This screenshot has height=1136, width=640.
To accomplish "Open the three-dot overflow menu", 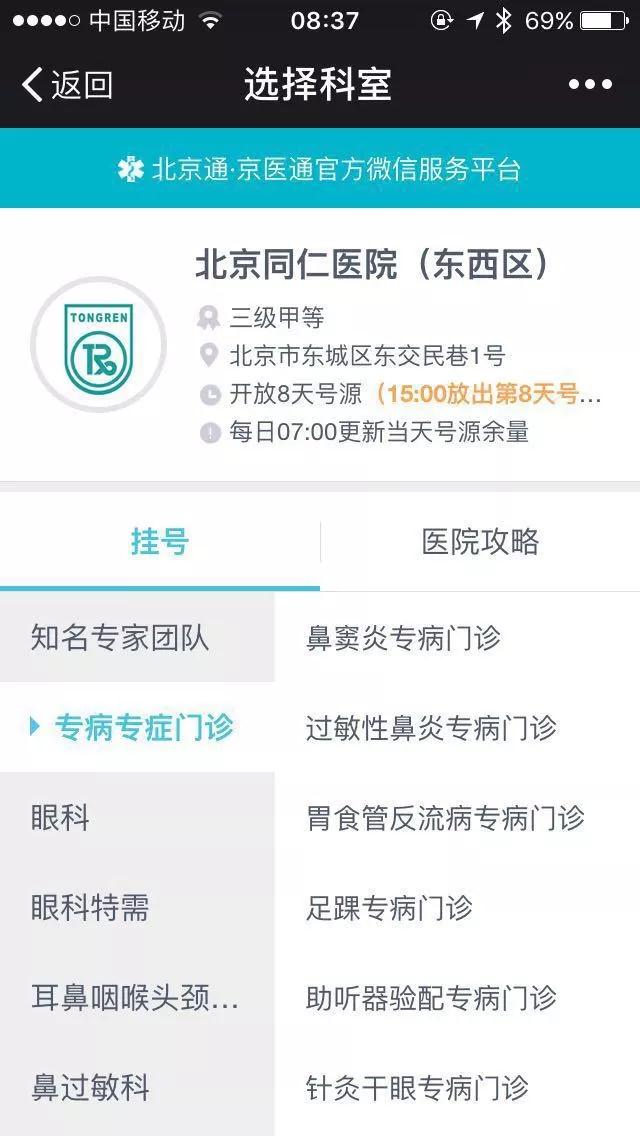I will pyautogui.click(x=590, y=85).
